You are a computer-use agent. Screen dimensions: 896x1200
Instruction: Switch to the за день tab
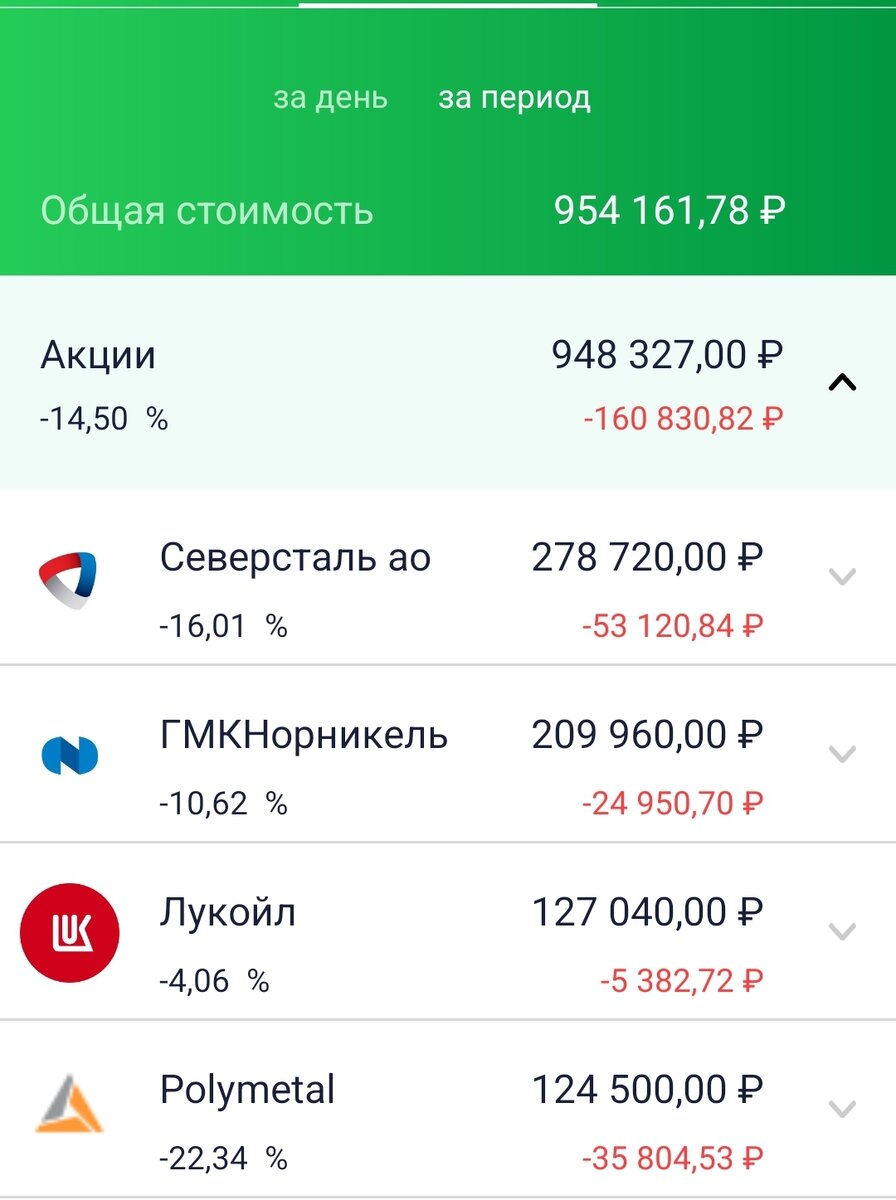coord(329,98)
